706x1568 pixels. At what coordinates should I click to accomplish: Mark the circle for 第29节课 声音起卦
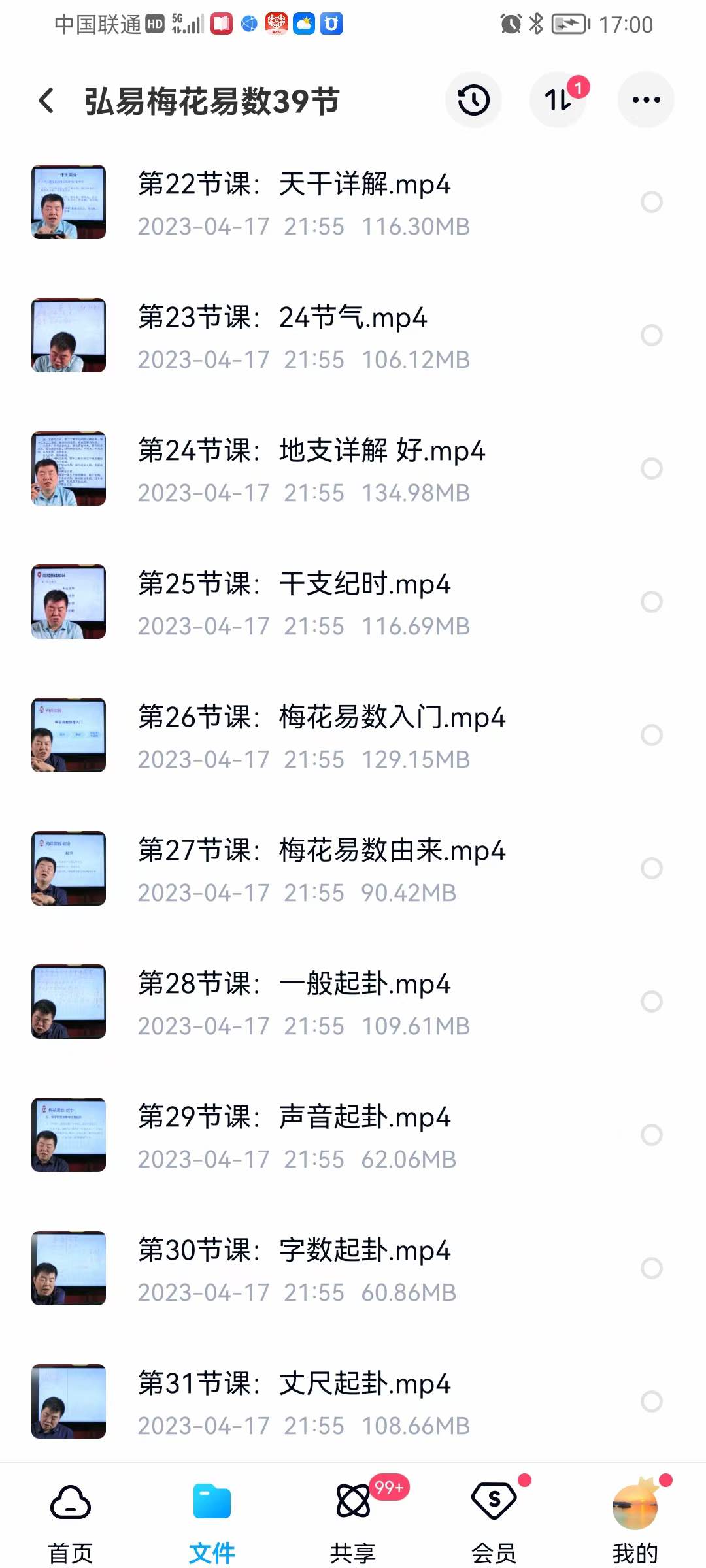pyautogui.click(x=651, y=1135)
